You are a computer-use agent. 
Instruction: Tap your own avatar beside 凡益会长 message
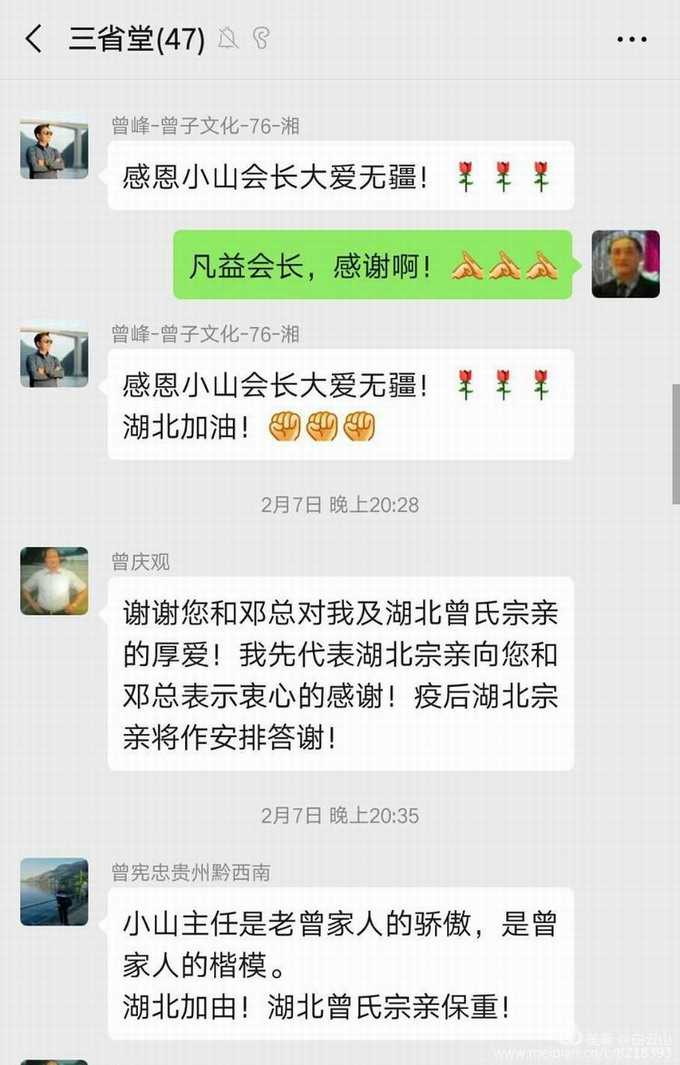625,264
